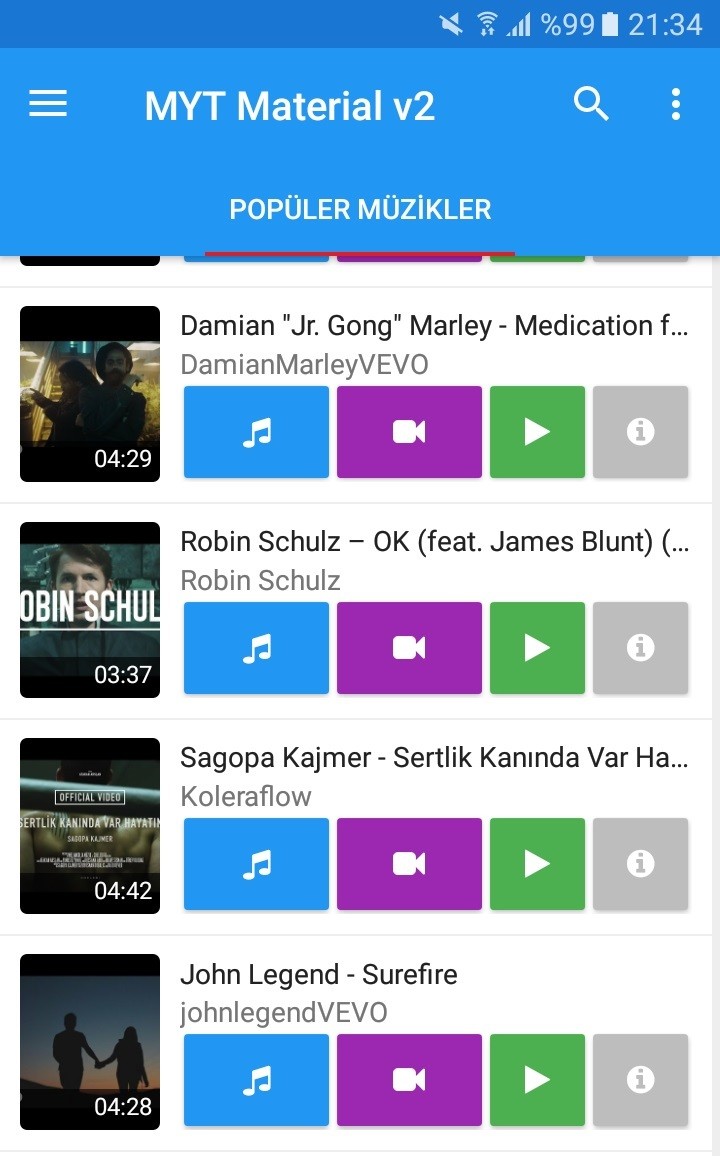Open info for Sagopa Kajmer song
720x1156 pixels.
coord(640,864)
